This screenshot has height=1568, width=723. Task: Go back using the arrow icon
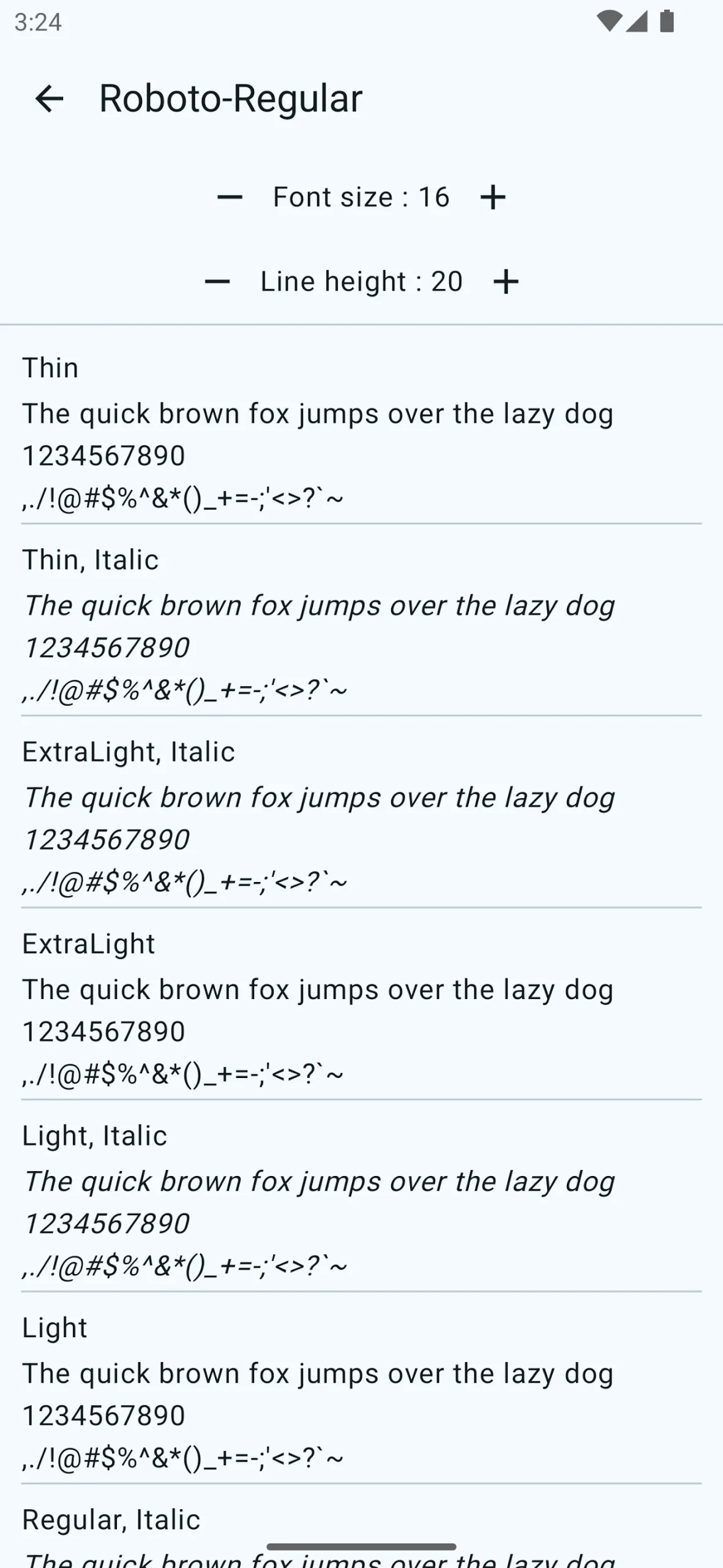point(49,99)
